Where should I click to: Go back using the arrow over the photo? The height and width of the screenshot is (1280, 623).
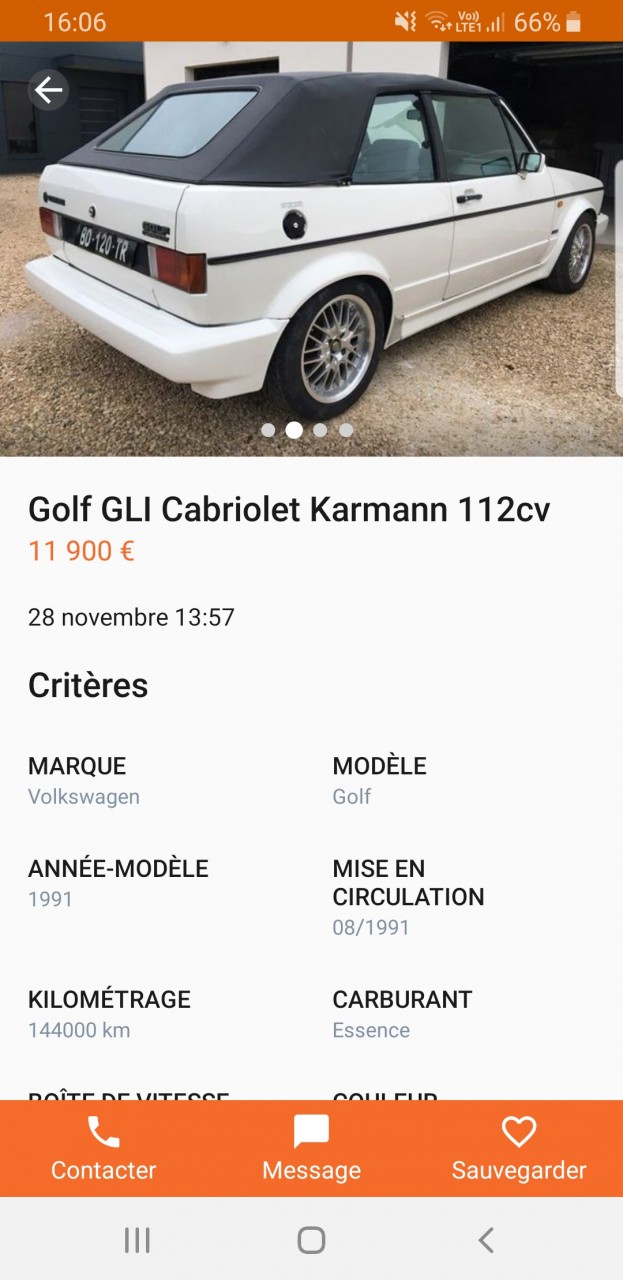tap(48, 90)
